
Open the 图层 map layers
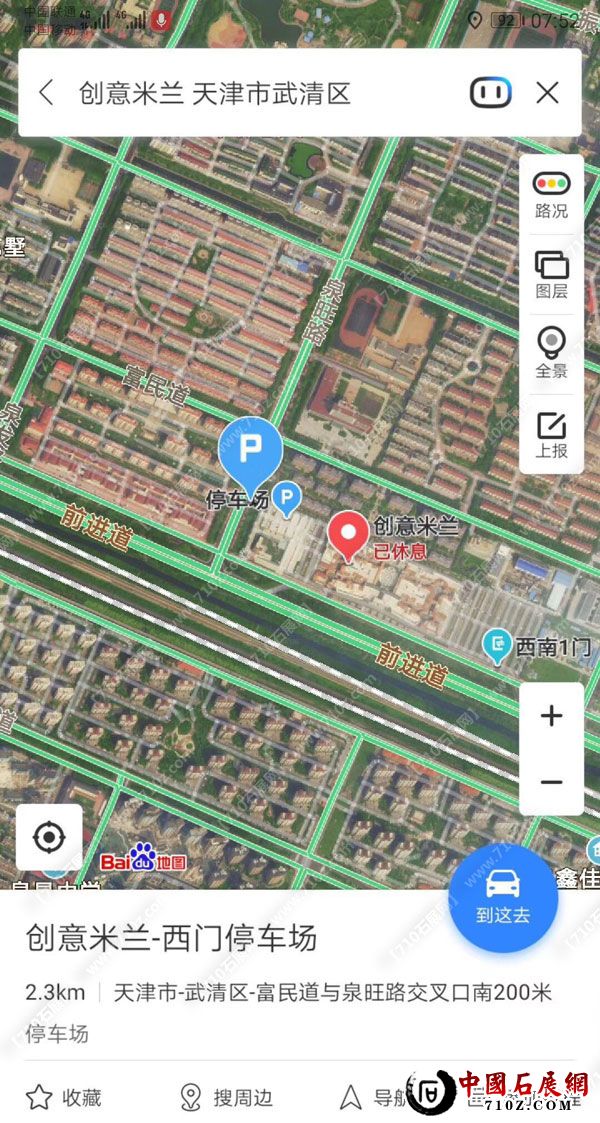(551, 275)
